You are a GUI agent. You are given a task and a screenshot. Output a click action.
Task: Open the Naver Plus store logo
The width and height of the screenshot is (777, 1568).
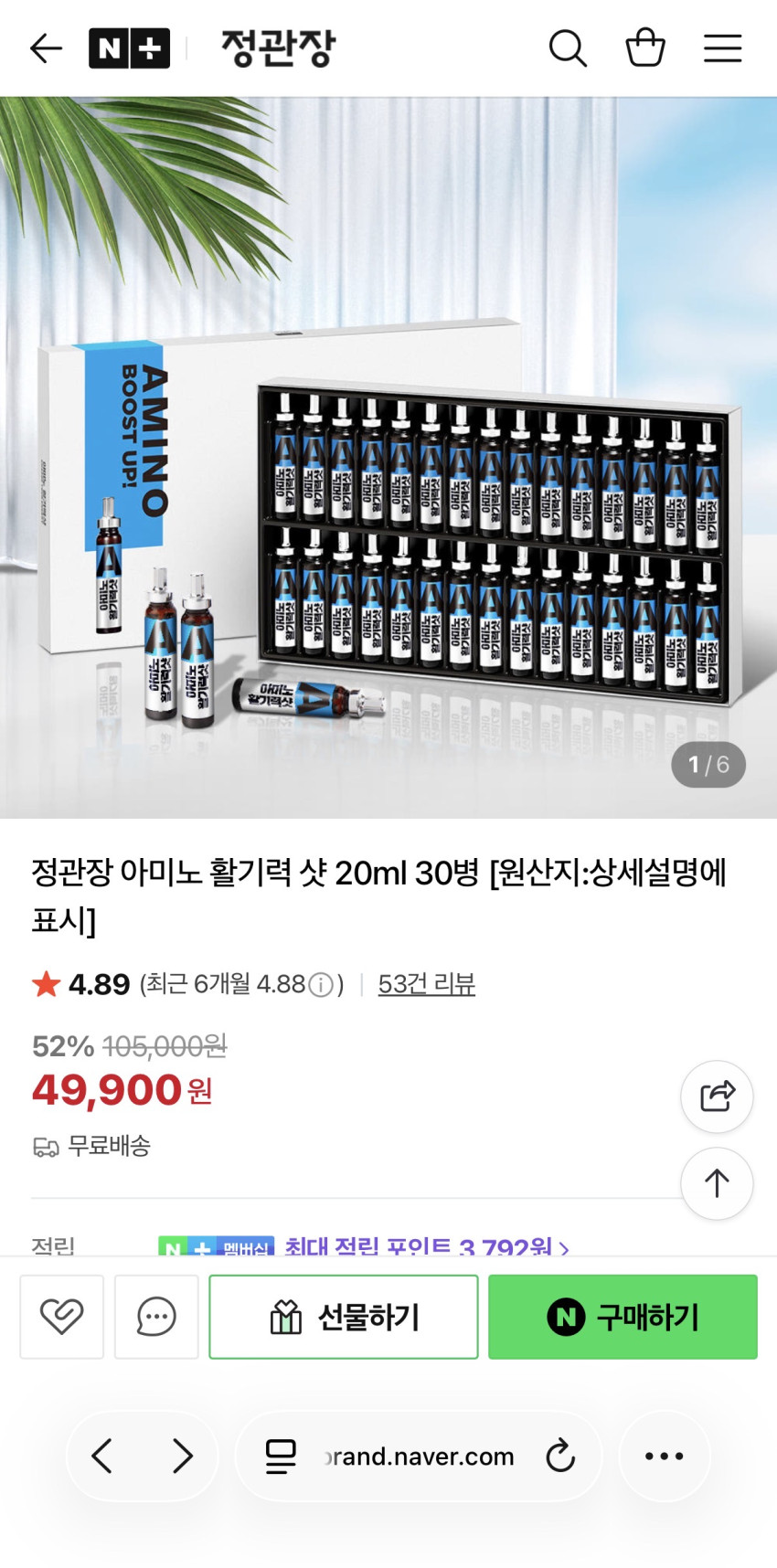[x=129, y=48]
